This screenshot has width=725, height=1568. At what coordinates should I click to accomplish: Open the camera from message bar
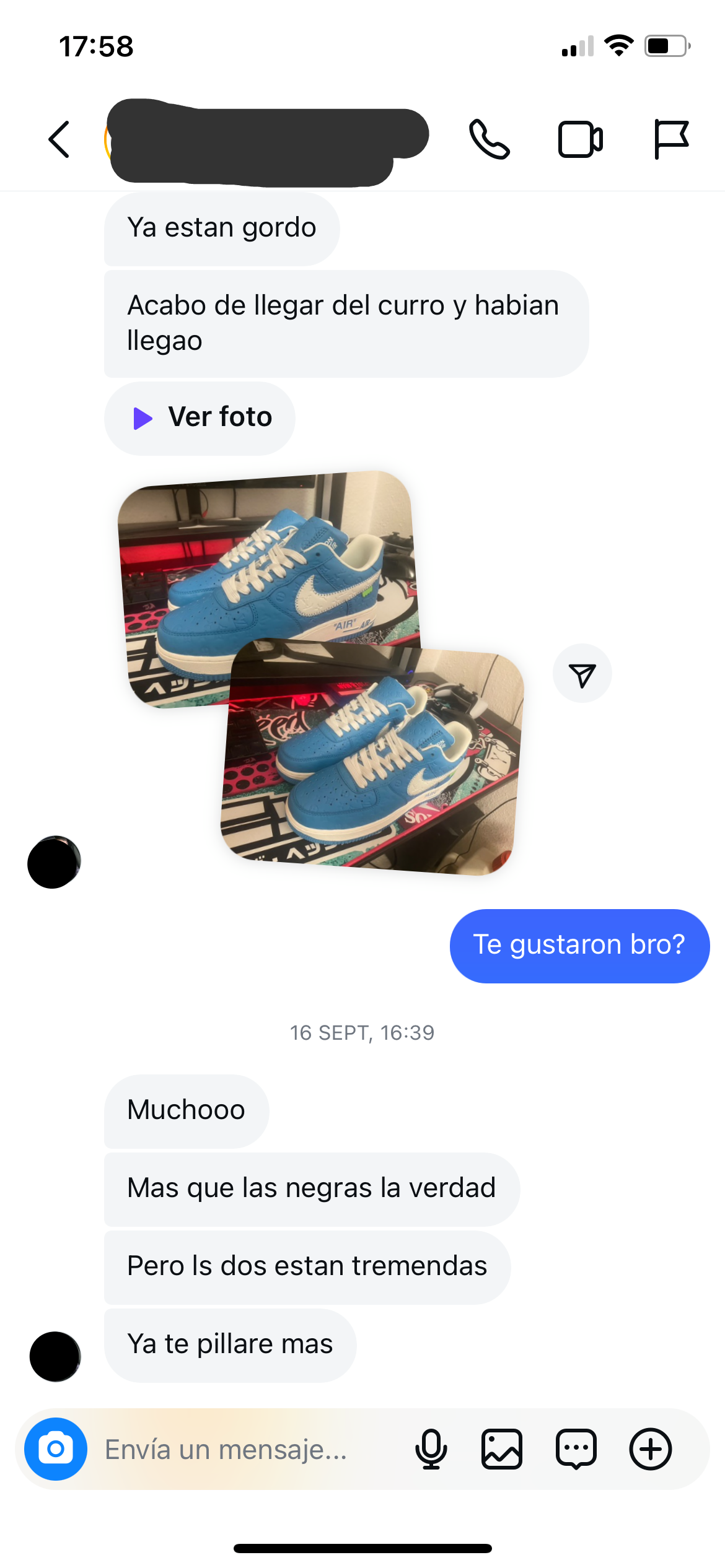(x=56, y=1448)
